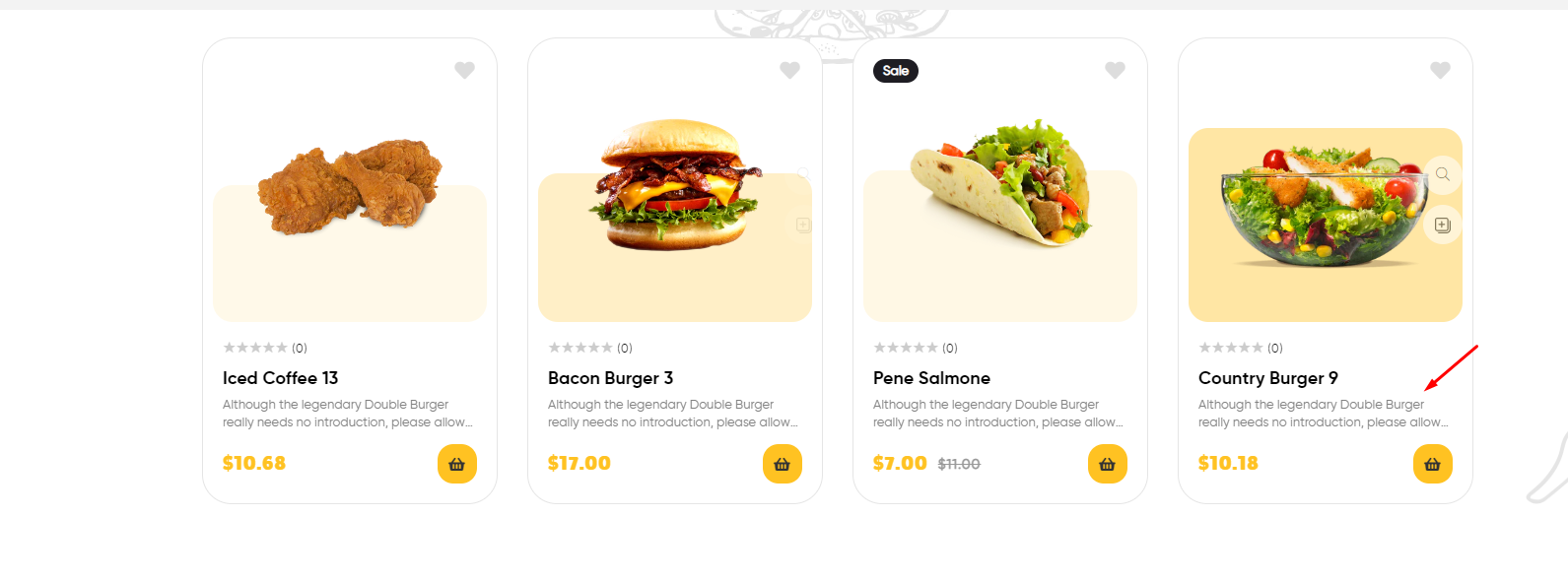
Task: Put Pene Salmone in the cart
Action: 1107,464
